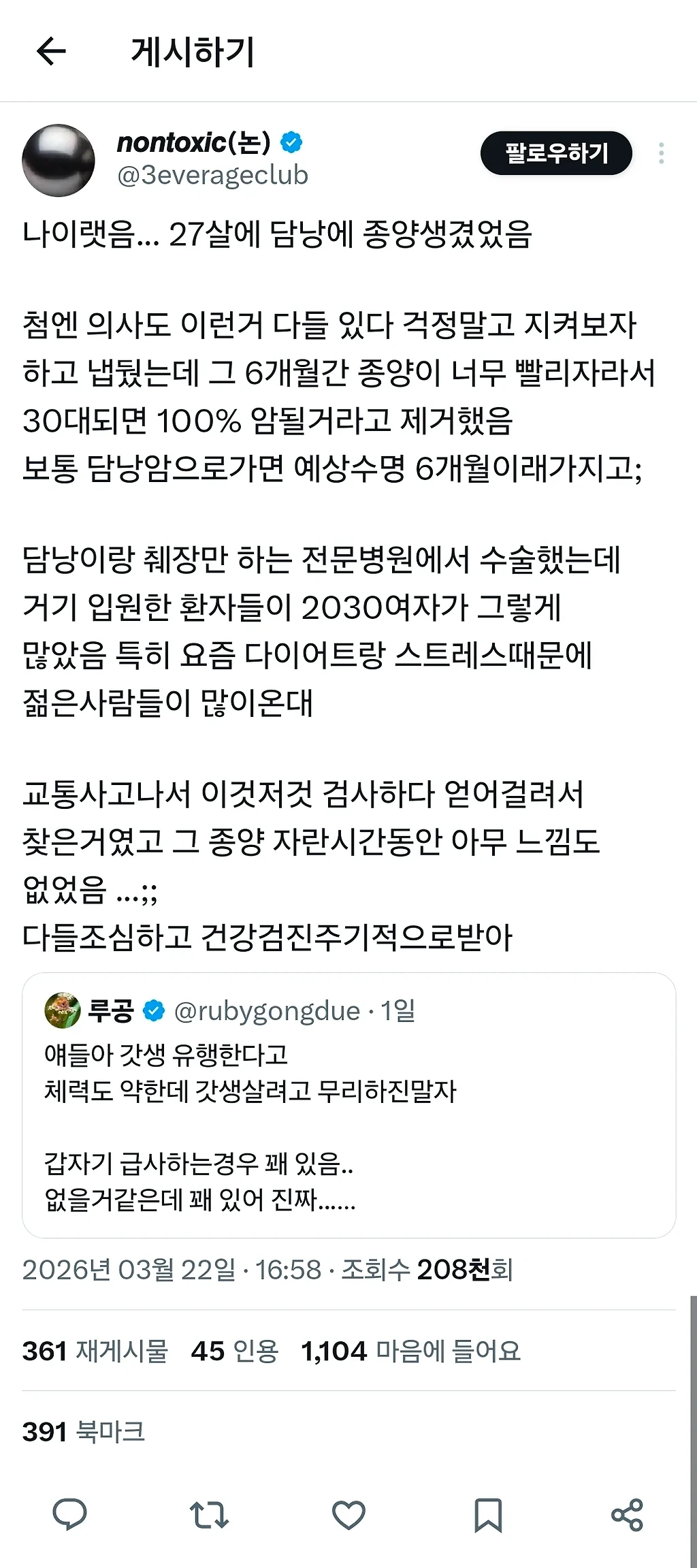The image size is (697, 1568).
Task: Like this post with heart icon
Action: click(348, 1515)
